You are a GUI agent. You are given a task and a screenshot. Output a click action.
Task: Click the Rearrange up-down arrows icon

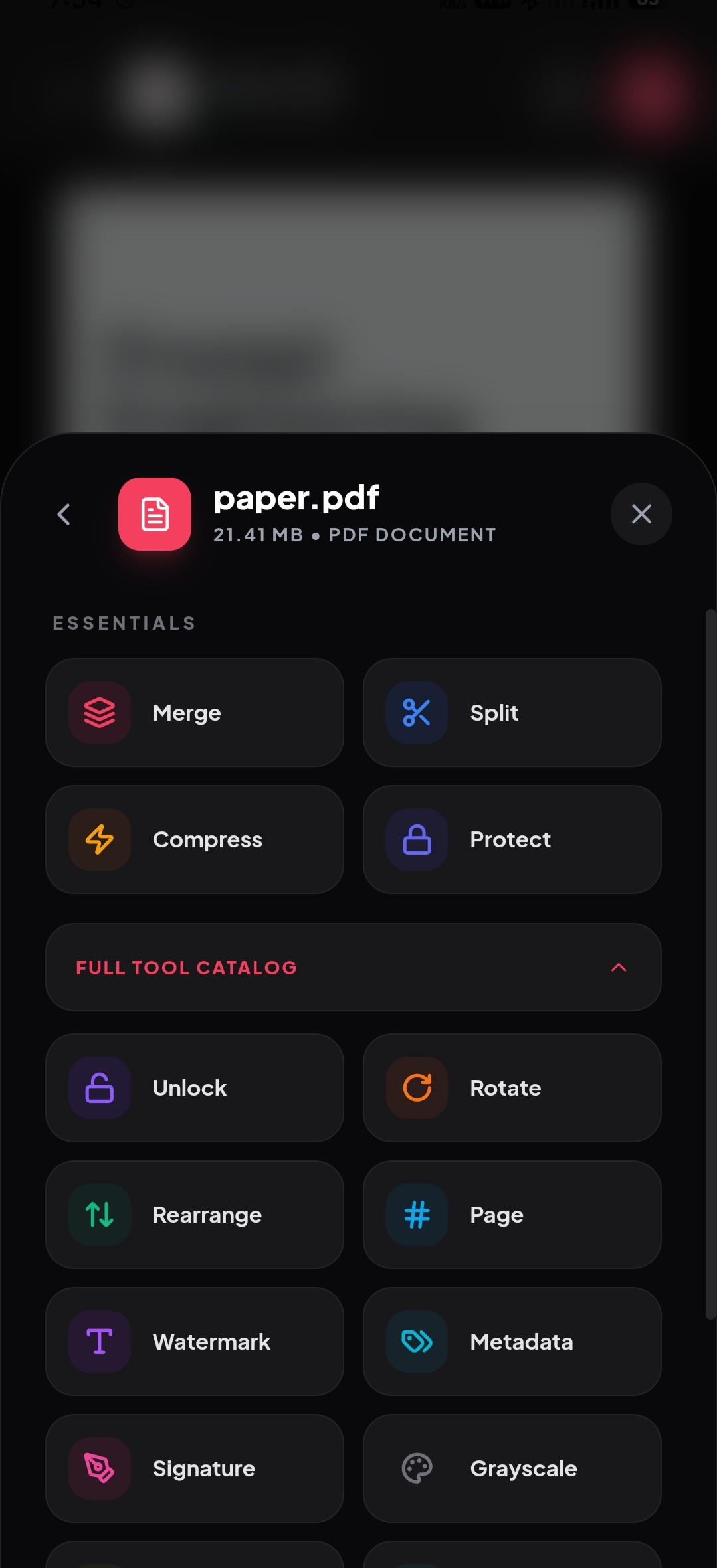point(98,1214)
